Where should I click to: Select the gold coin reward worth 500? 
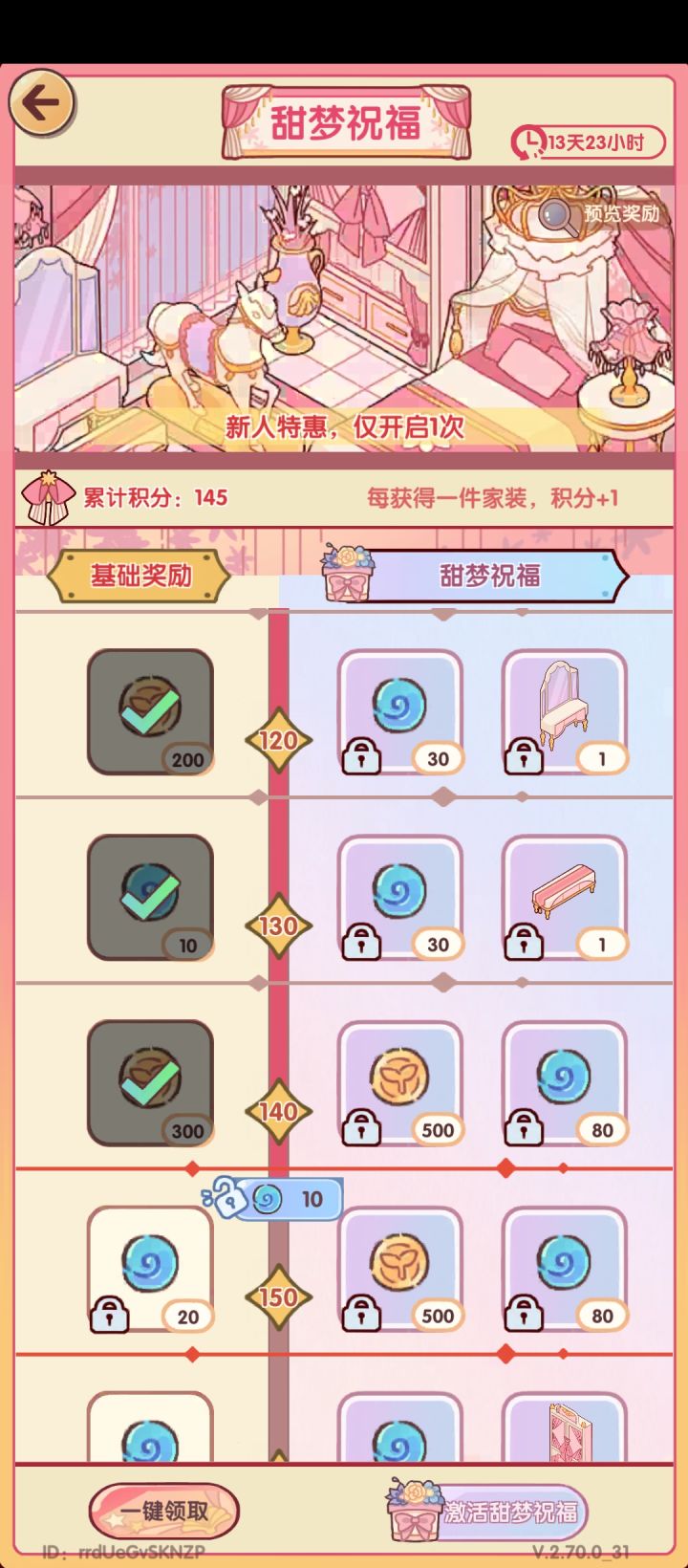pyautogui.click(x=401, y=1080)
